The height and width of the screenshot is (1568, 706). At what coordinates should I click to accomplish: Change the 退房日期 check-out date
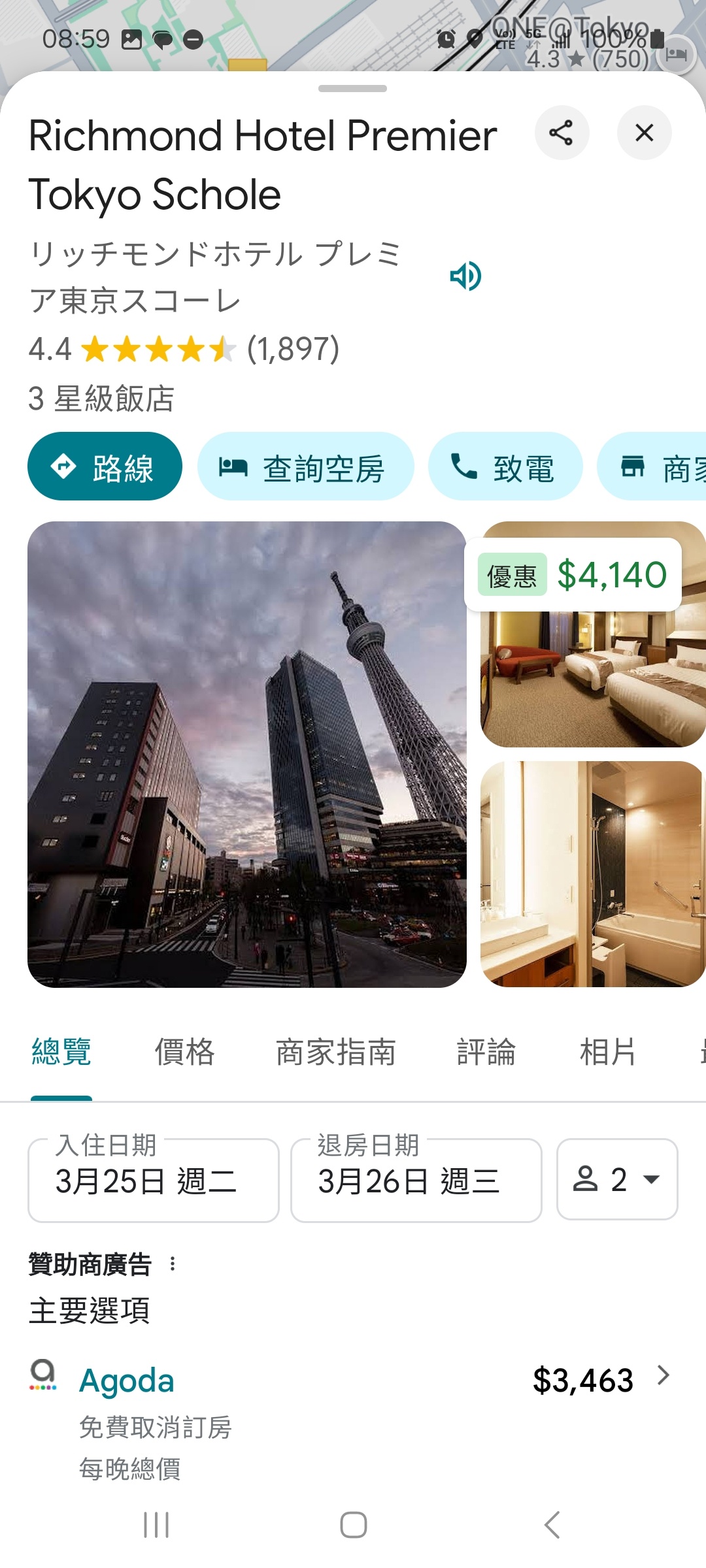(416, 1181)
